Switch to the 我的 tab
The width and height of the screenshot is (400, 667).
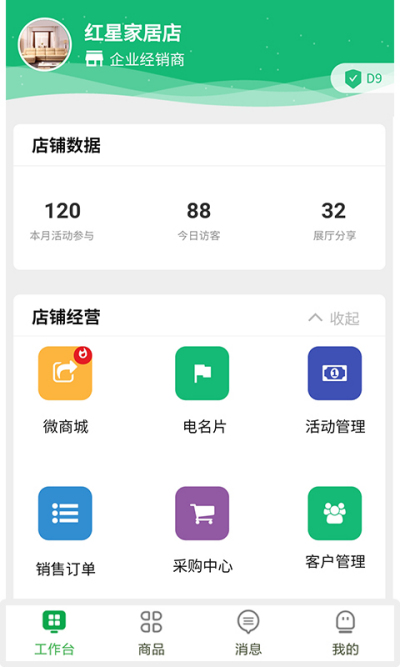tap(345, 633)
